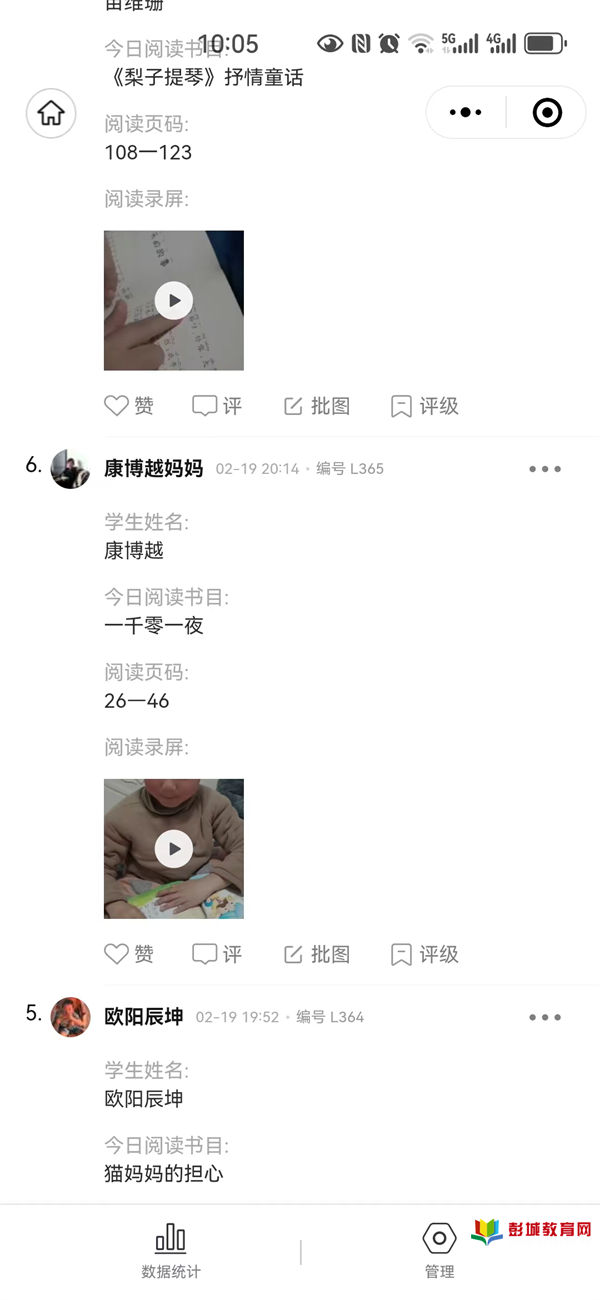Open 康博越妈妈's profile avatar
Screen dimensions: 600x1300
click(x=71, y=469)
